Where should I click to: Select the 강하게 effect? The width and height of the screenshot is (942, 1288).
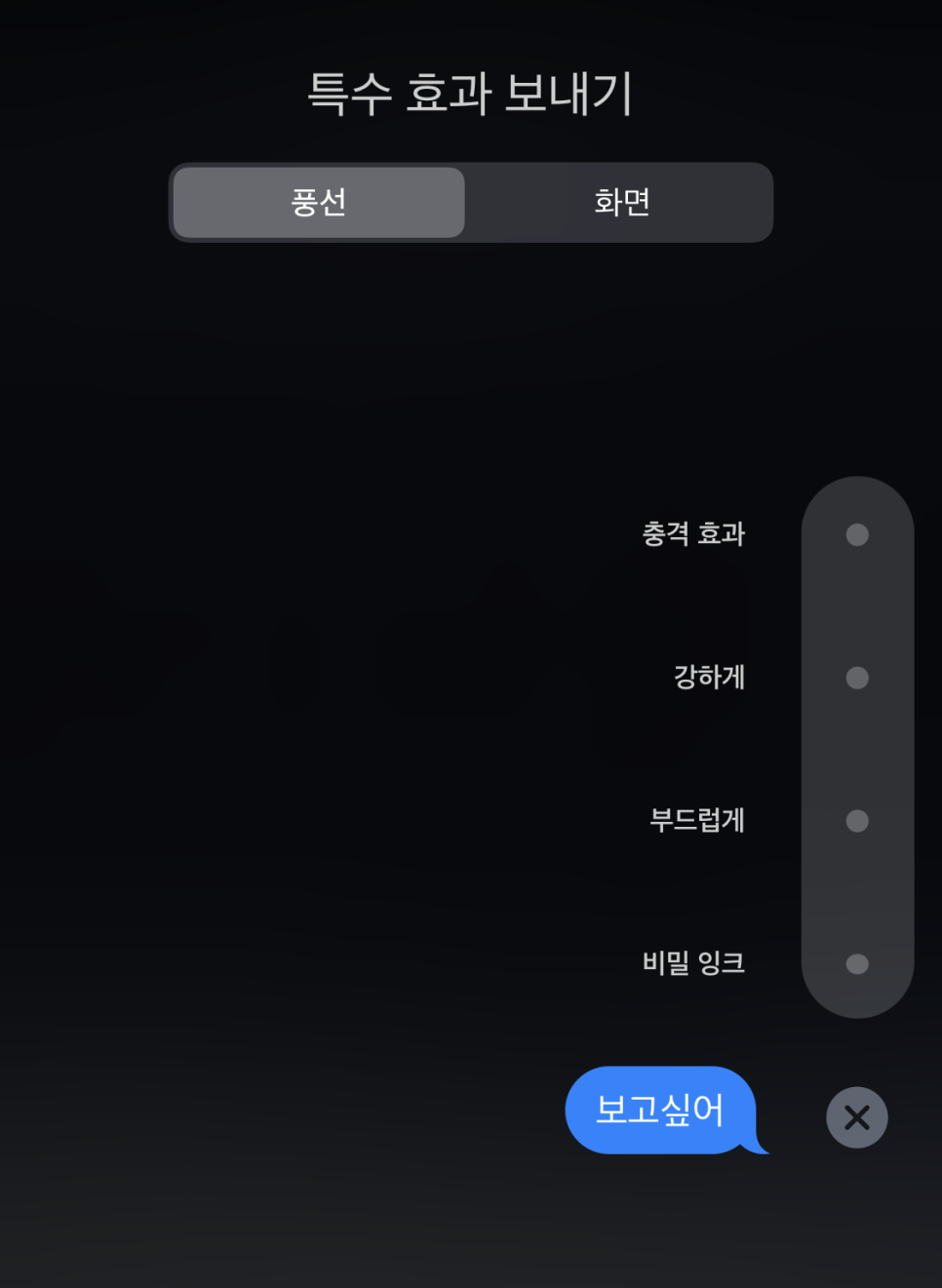pos(856,678)
